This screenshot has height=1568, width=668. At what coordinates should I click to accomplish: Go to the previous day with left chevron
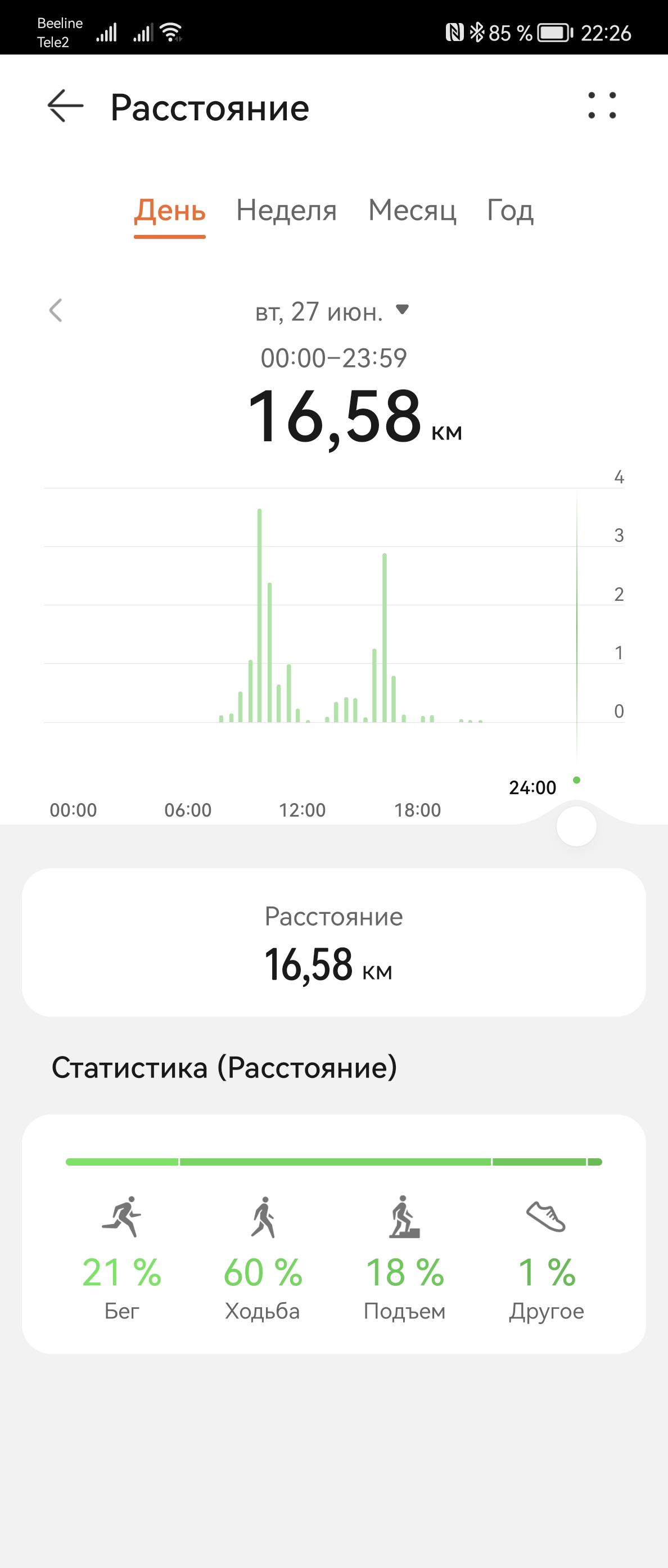(56, 310)
